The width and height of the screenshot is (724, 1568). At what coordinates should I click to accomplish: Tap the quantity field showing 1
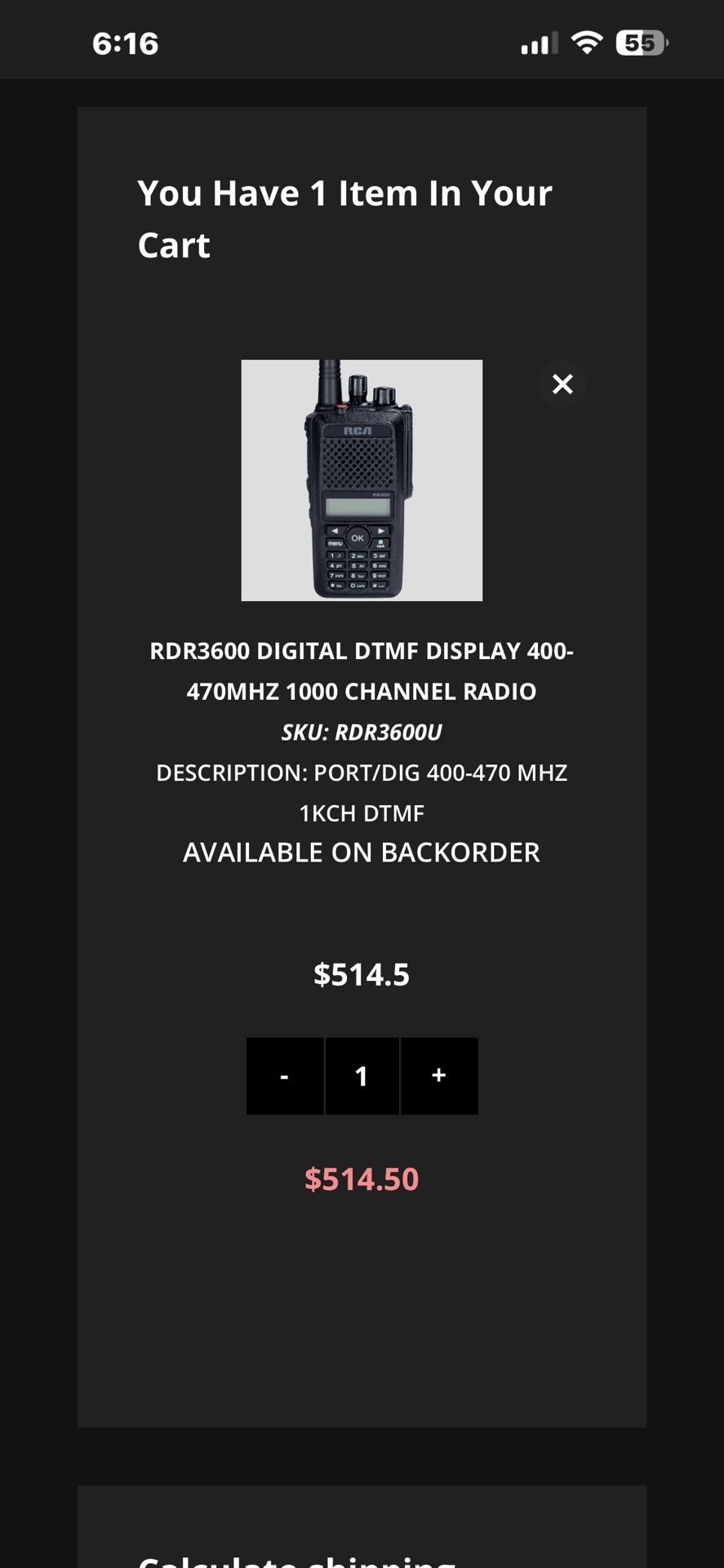362,1076
